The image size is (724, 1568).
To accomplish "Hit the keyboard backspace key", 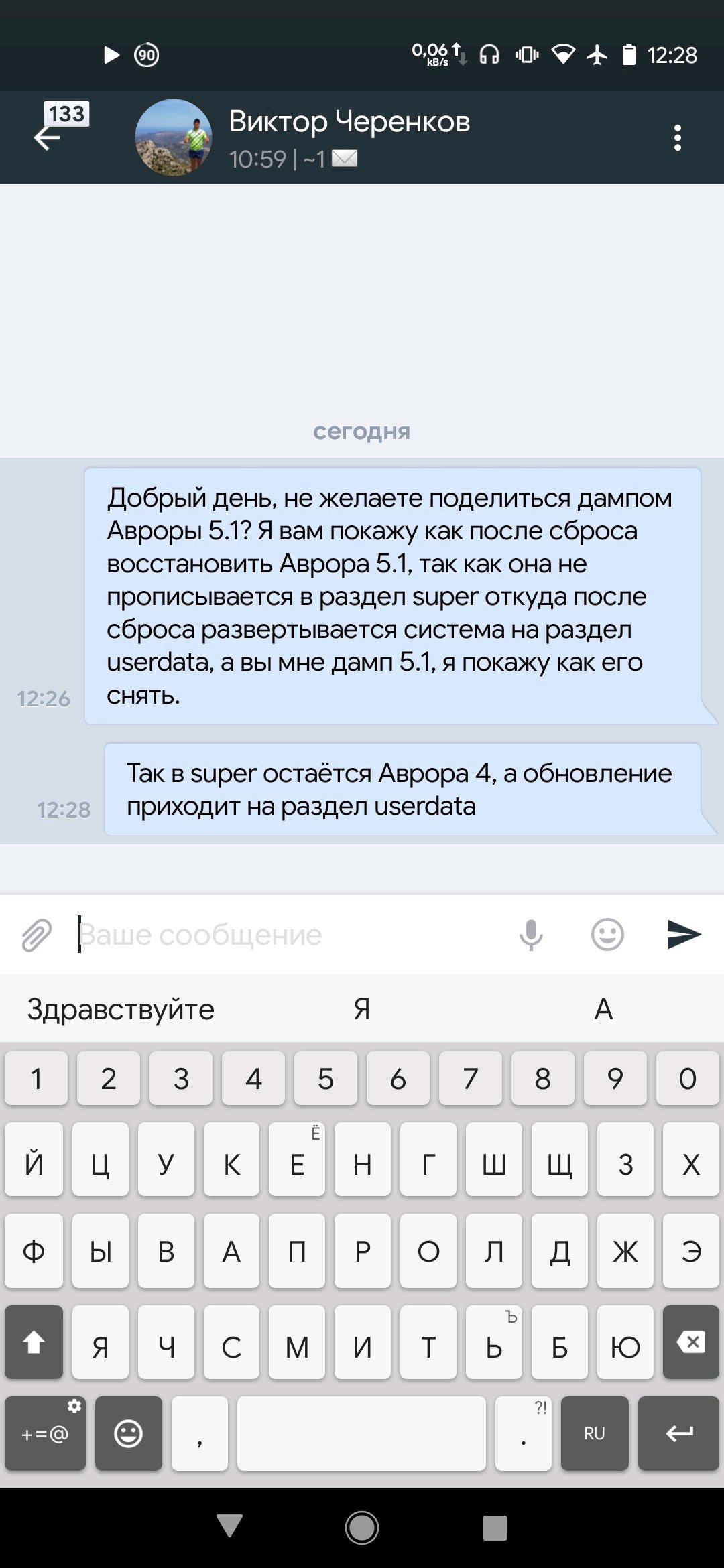I will click(x=690, y=1342).
